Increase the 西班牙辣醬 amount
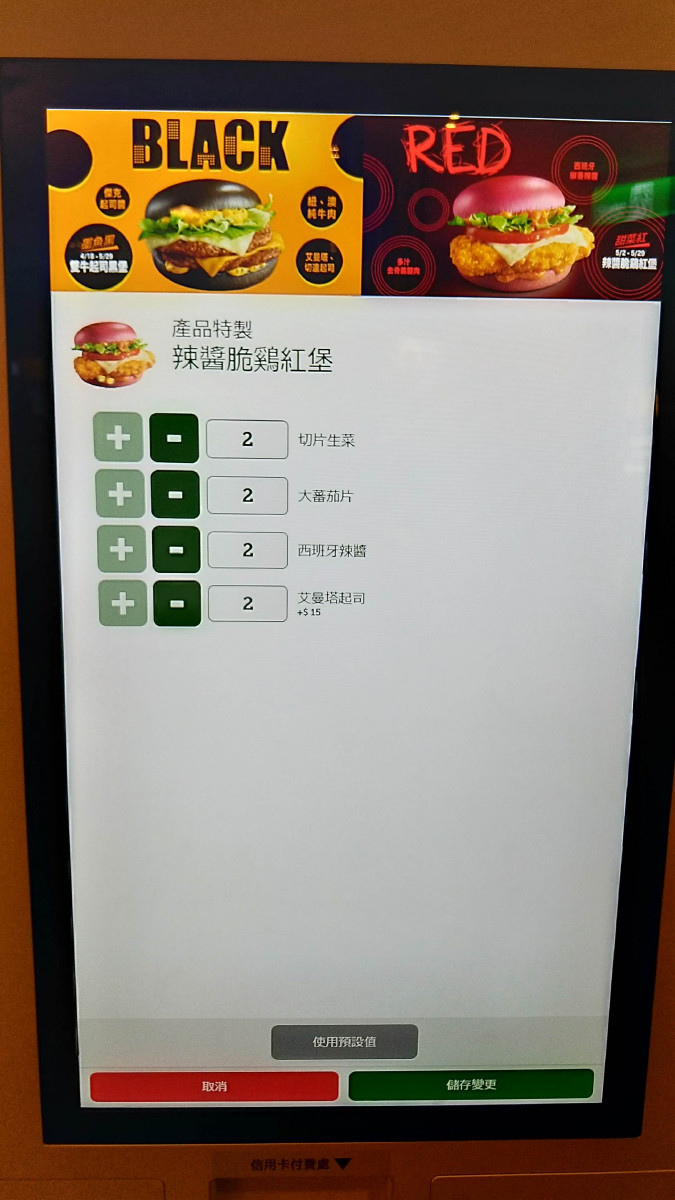 (x=121, y=549)
